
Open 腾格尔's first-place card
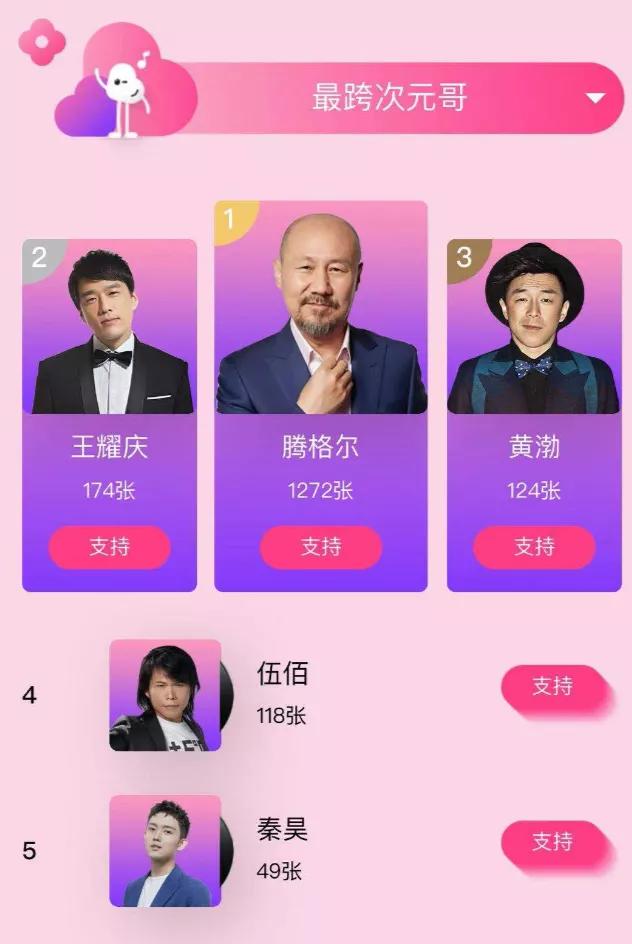click(x=321, y=330)
